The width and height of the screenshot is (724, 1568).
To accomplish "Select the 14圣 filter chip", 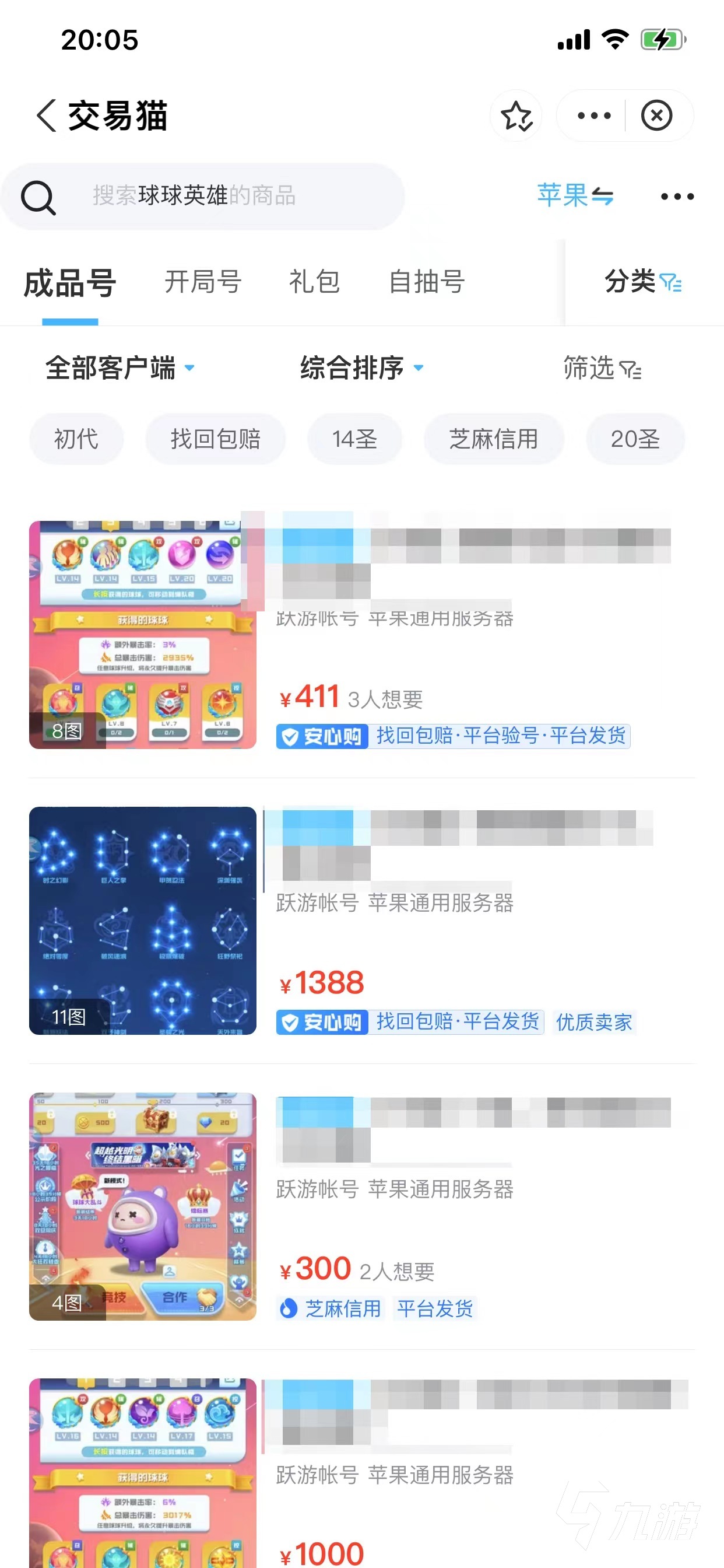I will 354,439.
